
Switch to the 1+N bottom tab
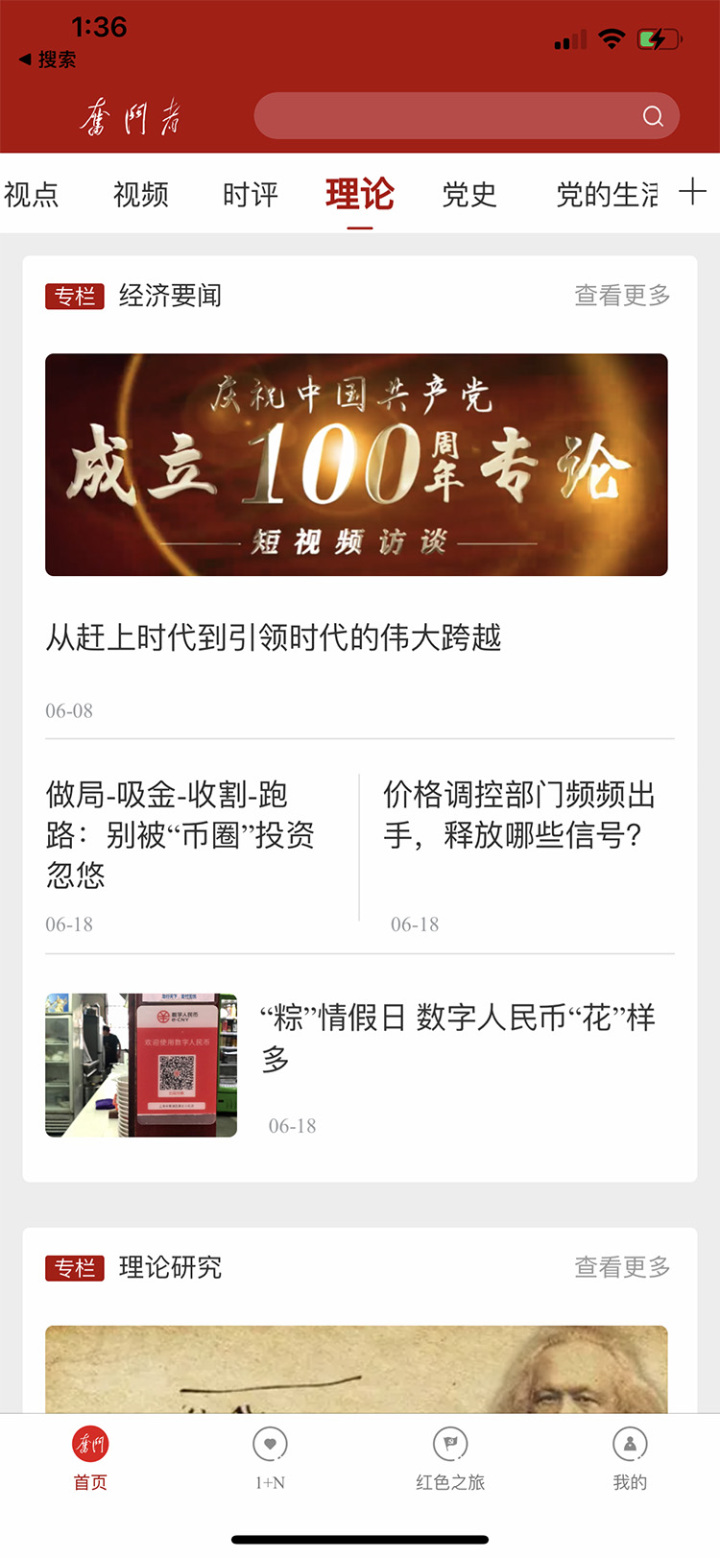pos(270,1459)
